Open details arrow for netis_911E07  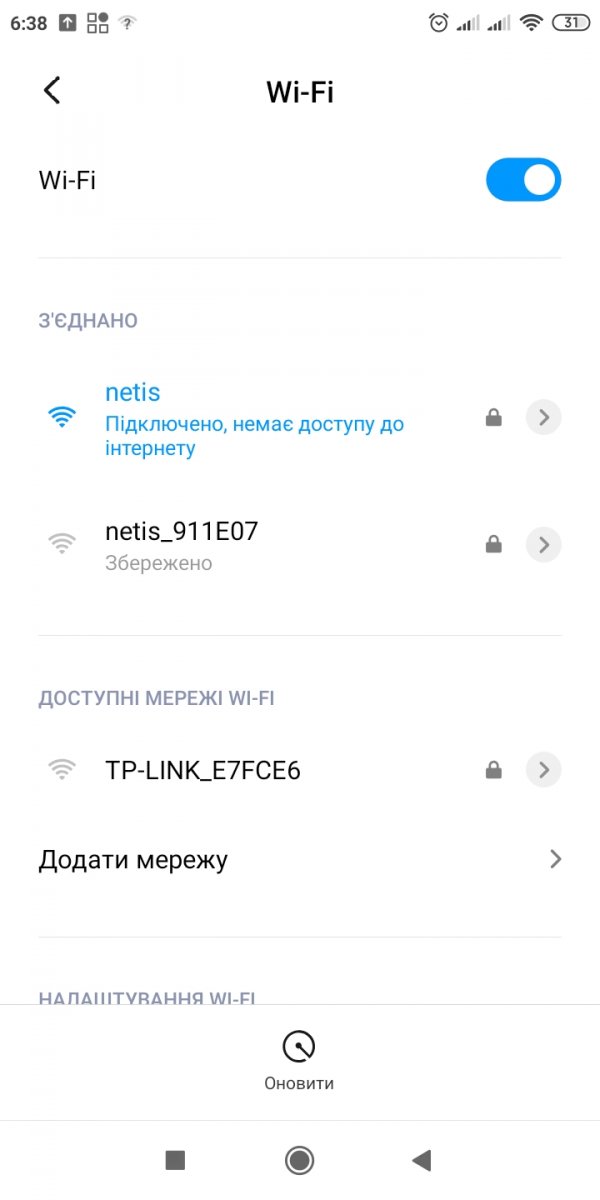click(x=543, y=545)
